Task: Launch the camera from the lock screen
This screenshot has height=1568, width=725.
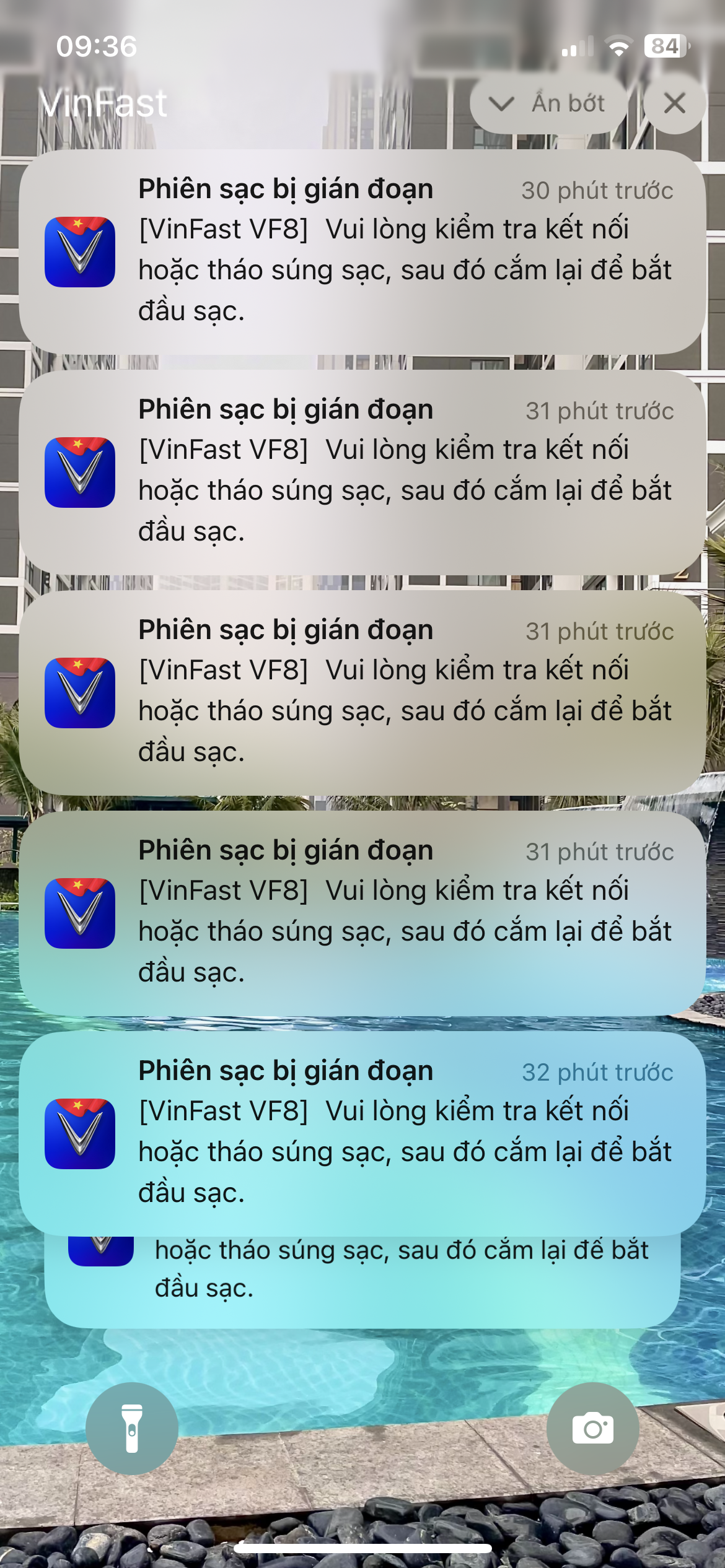Action: [x=592, y=1428]
